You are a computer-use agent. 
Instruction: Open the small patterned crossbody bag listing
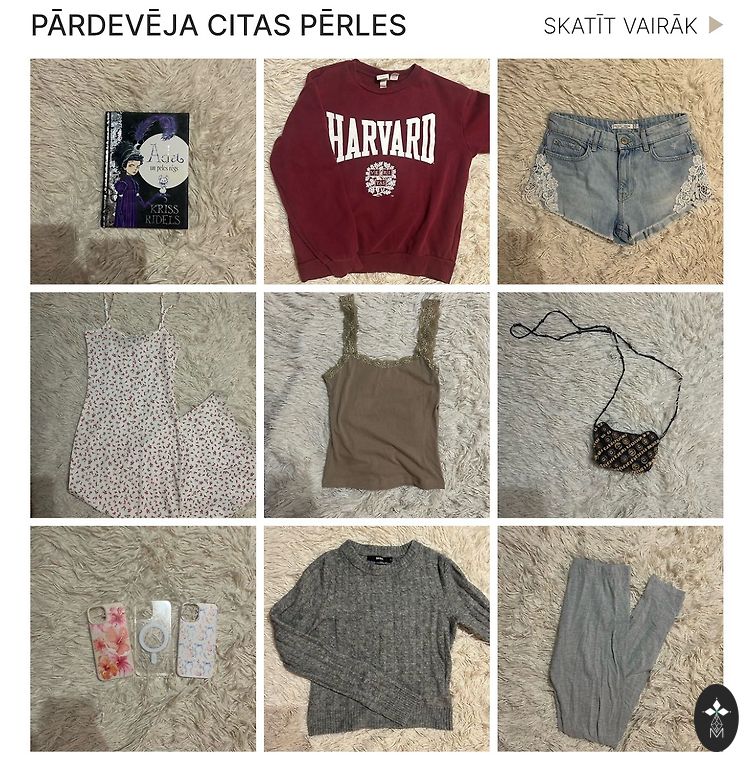(610, 405)
